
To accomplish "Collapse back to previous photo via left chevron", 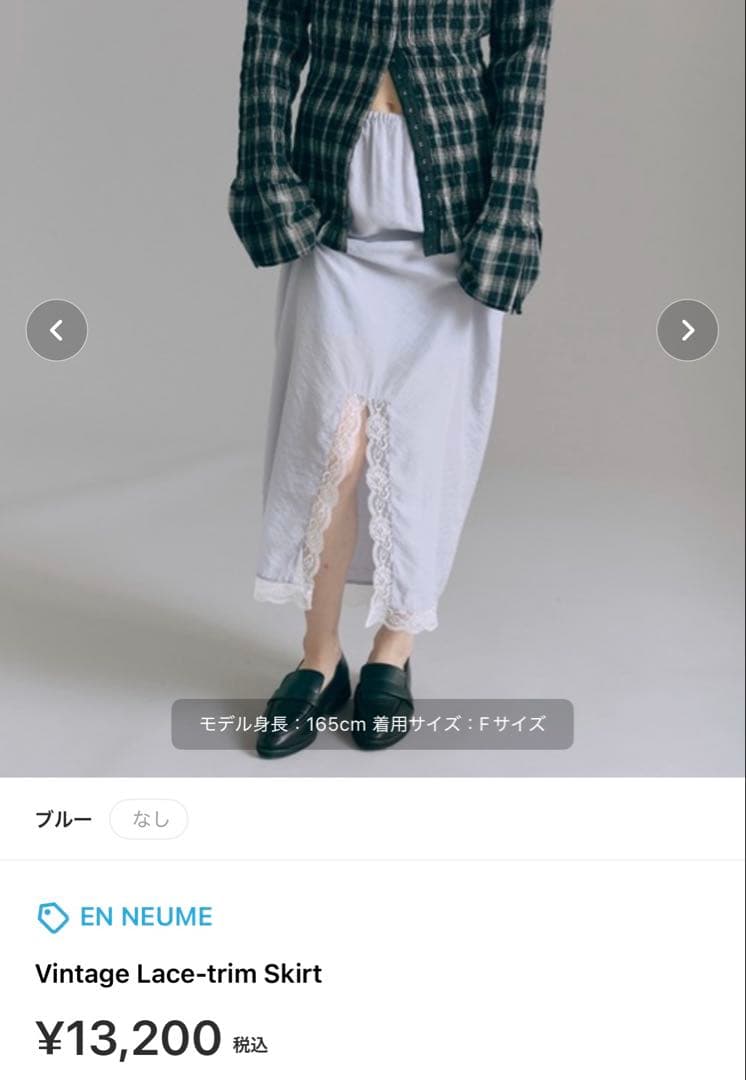I will click(x=56, y=330).
